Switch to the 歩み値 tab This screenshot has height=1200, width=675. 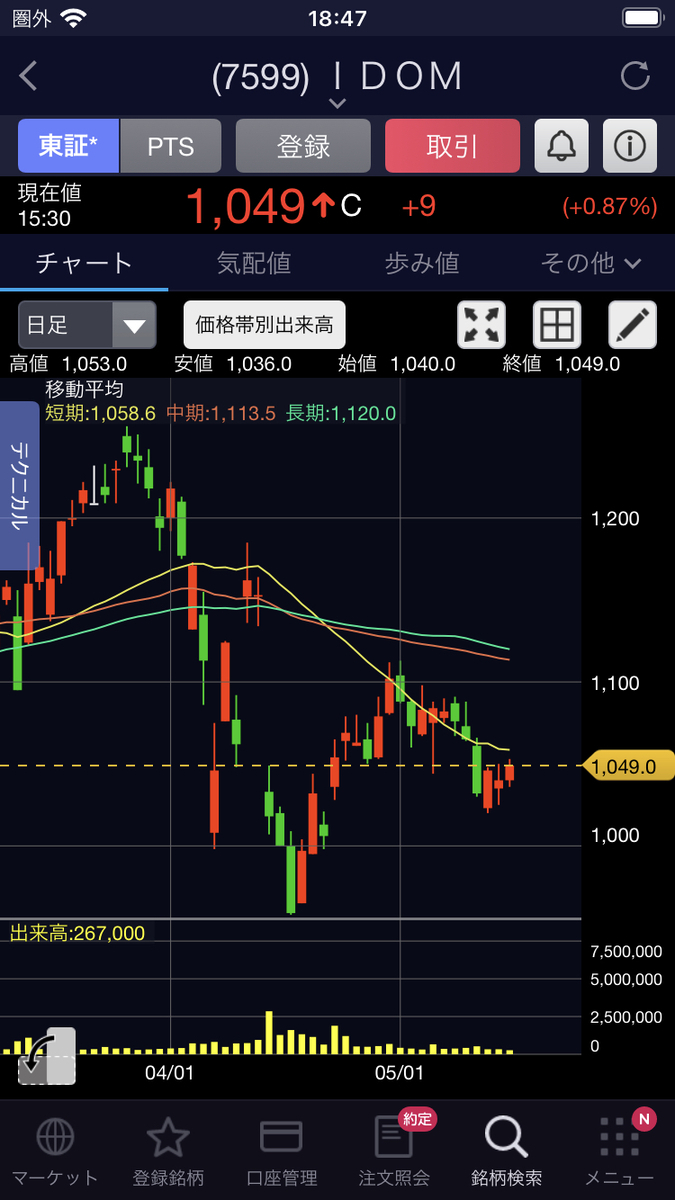coord(422,263)
